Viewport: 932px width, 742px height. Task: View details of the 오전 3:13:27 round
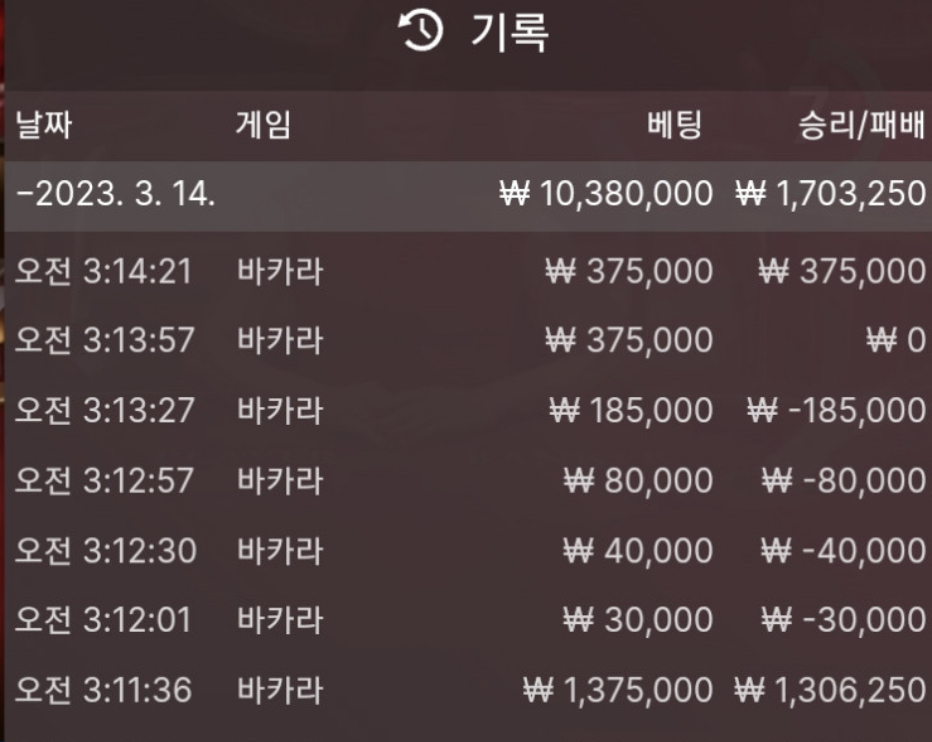[466, 410]
